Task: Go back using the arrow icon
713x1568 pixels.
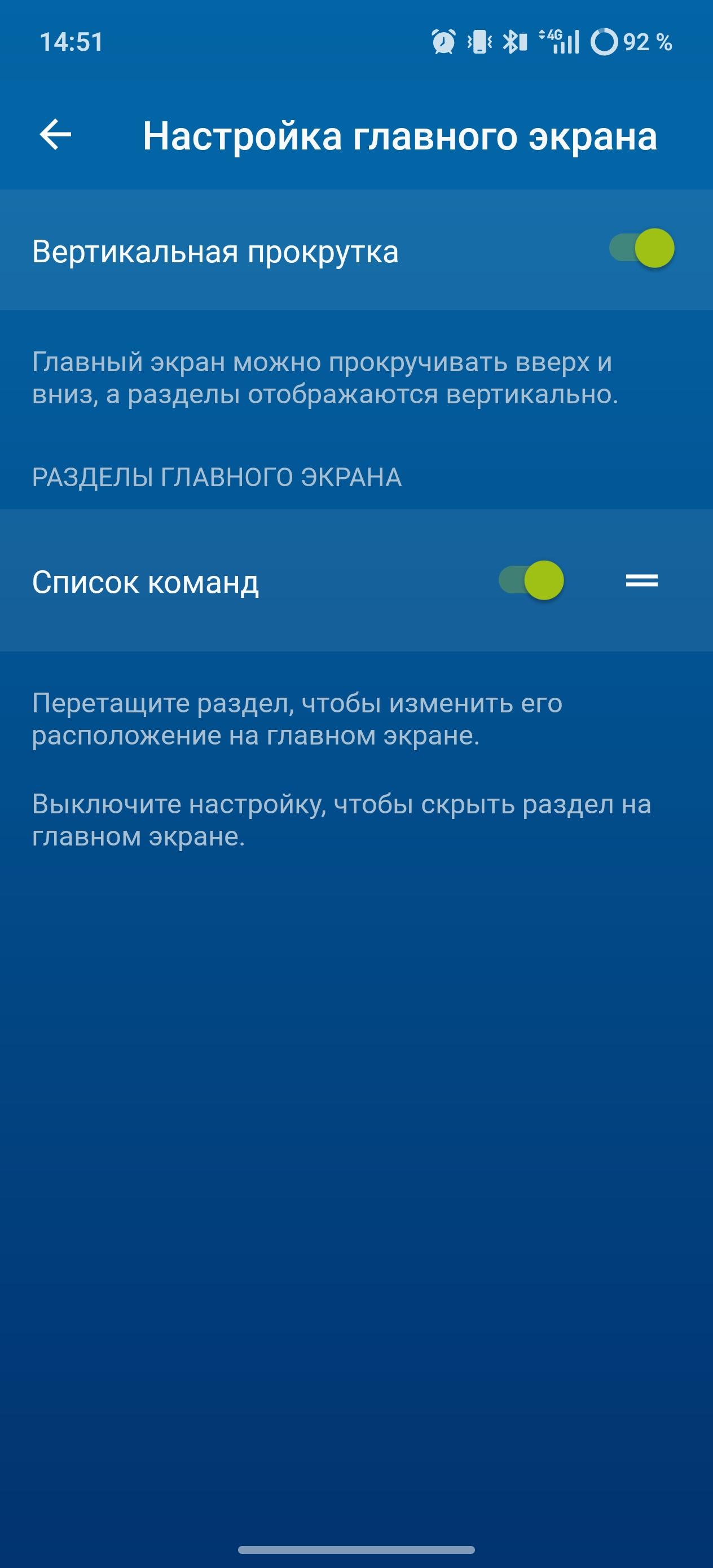Action: (55, 135)
